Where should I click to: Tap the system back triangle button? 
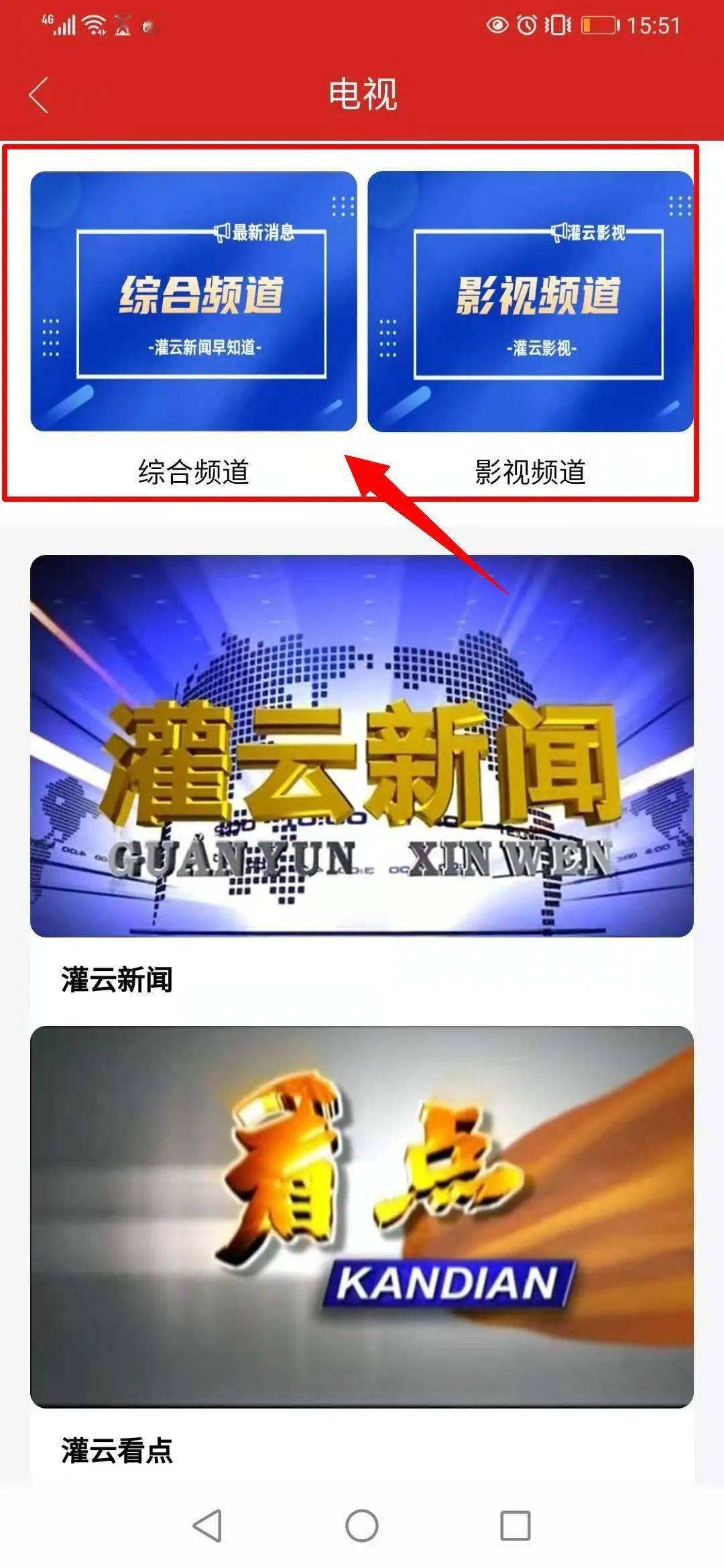coord(207,1526)
